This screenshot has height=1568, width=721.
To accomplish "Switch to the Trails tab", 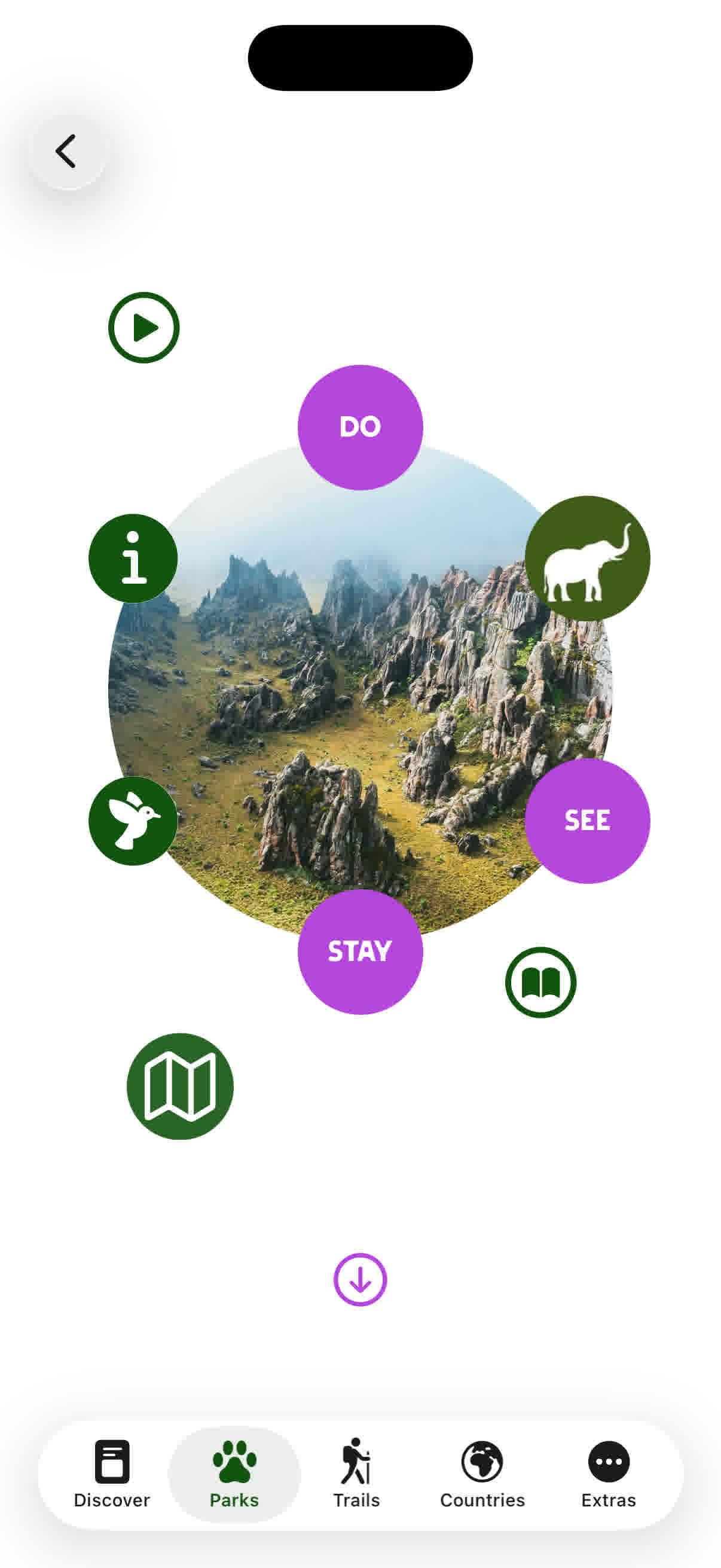I will (x=356, y=1474).
